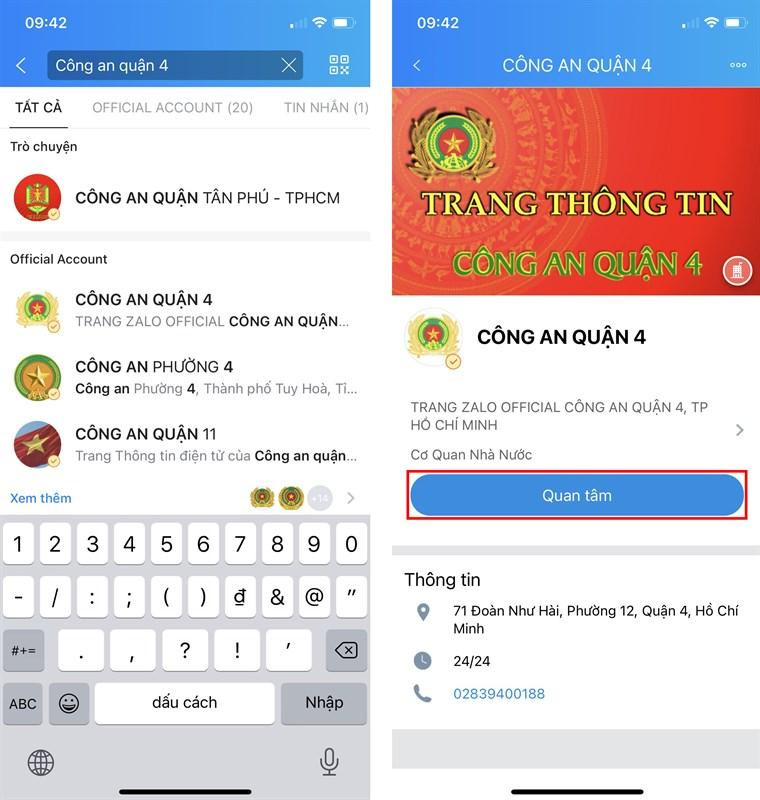Image resolution: width=760 pixels, height=800 pixels.
Task: Call the phone number 02839400188
Action: (x=499, y=694)
